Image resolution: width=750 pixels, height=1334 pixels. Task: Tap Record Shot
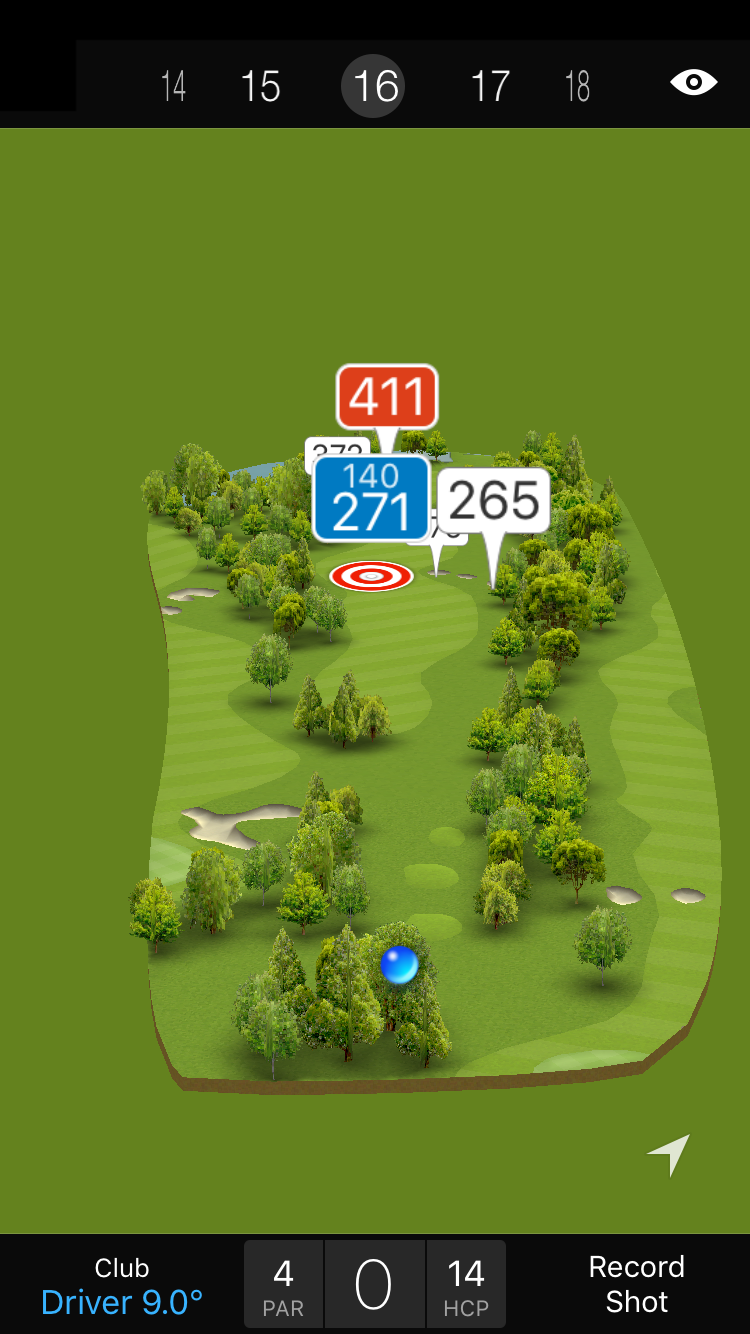pyautogui.click(x=636, y=1284)
